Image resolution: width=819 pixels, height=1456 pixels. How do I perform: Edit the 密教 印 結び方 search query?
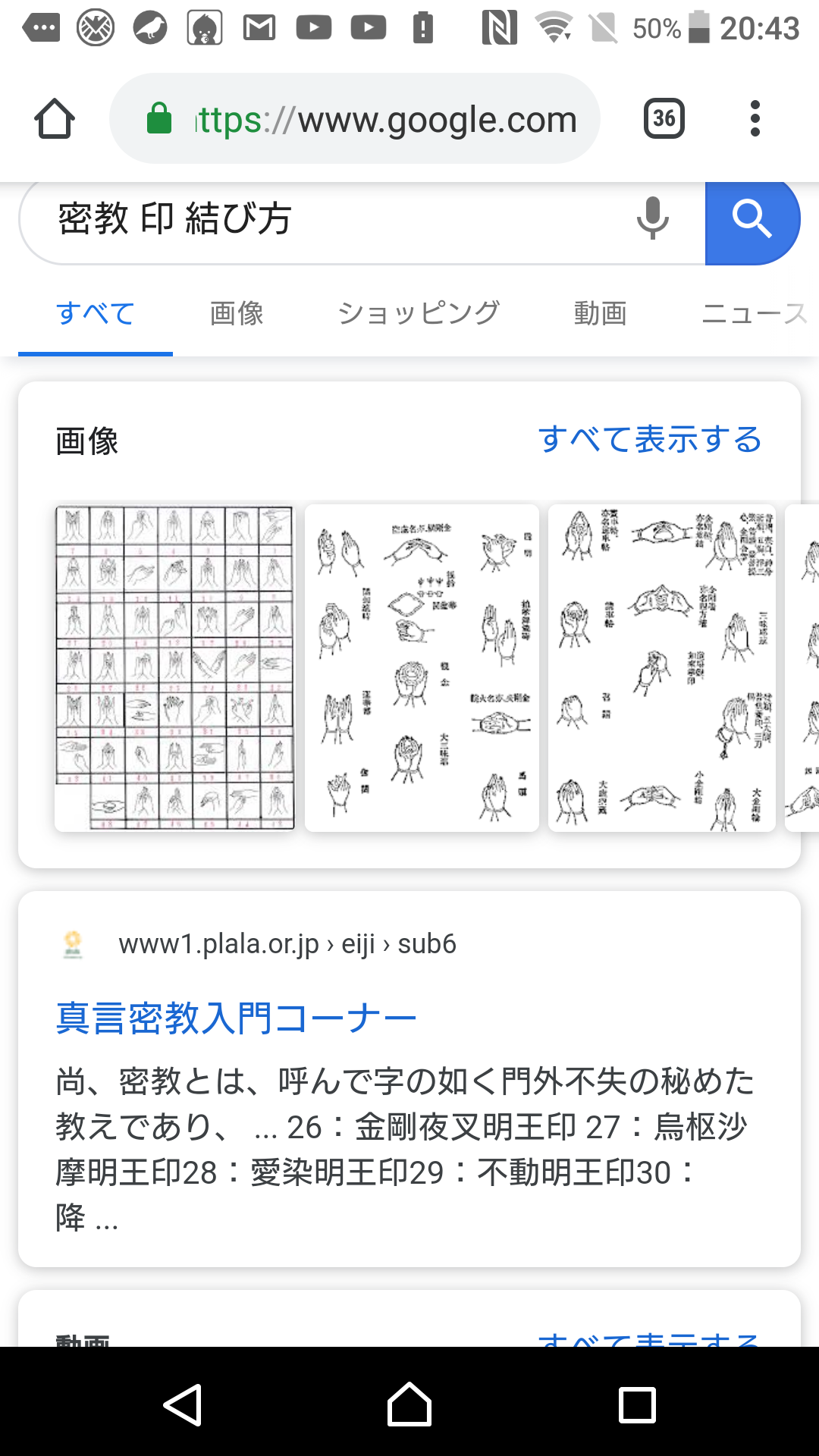coord(326,220)
